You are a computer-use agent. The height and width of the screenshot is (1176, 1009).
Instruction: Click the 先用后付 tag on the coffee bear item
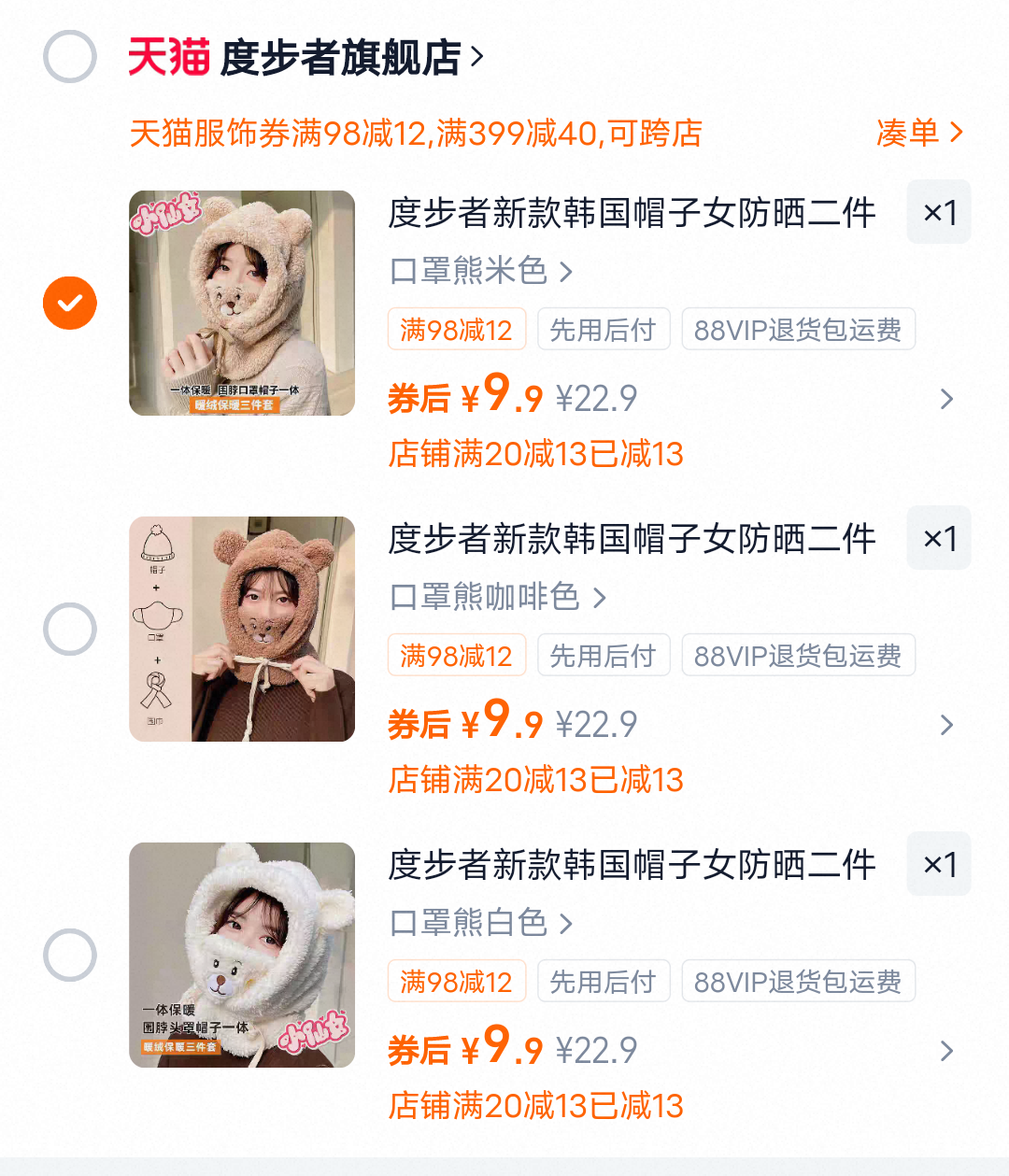click(x=604, y=655)
